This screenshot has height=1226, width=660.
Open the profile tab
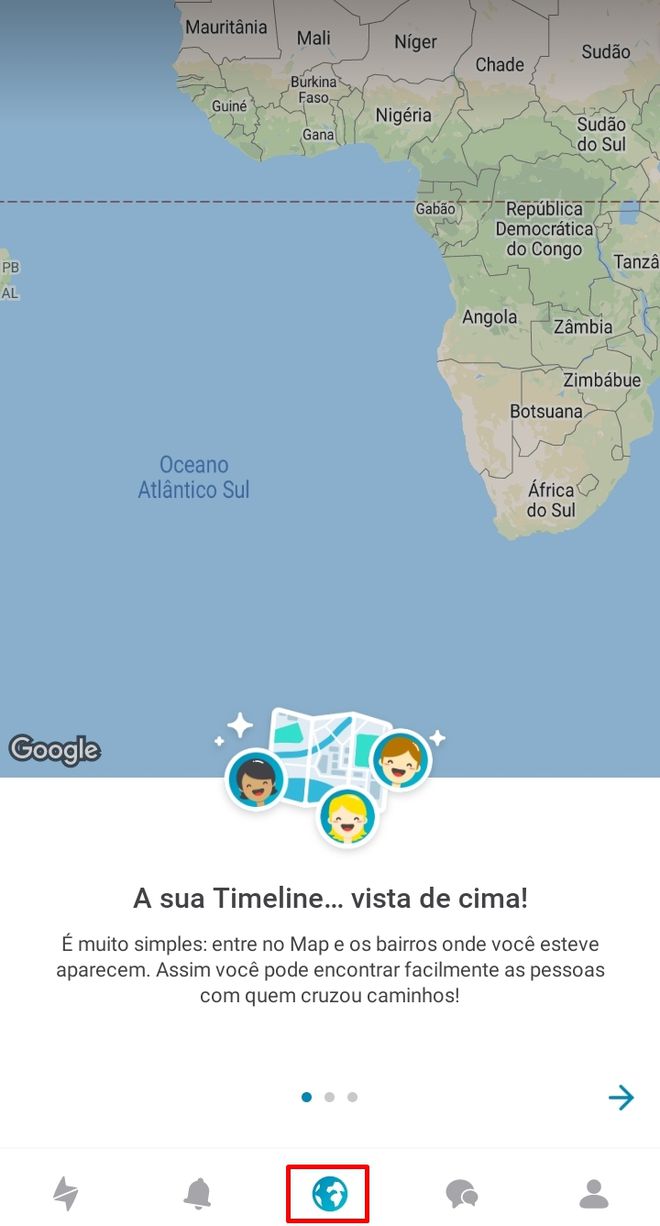(x=594, y=1193)
